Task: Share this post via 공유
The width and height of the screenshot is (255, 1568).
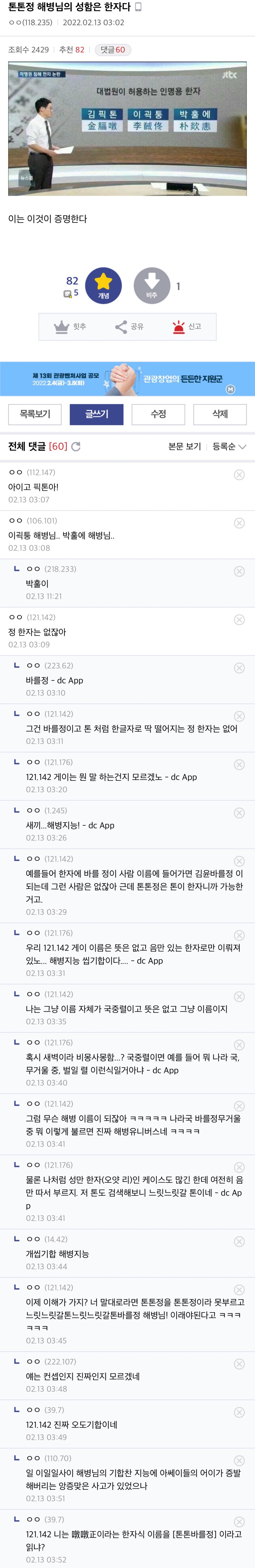Action: [129, 326]
